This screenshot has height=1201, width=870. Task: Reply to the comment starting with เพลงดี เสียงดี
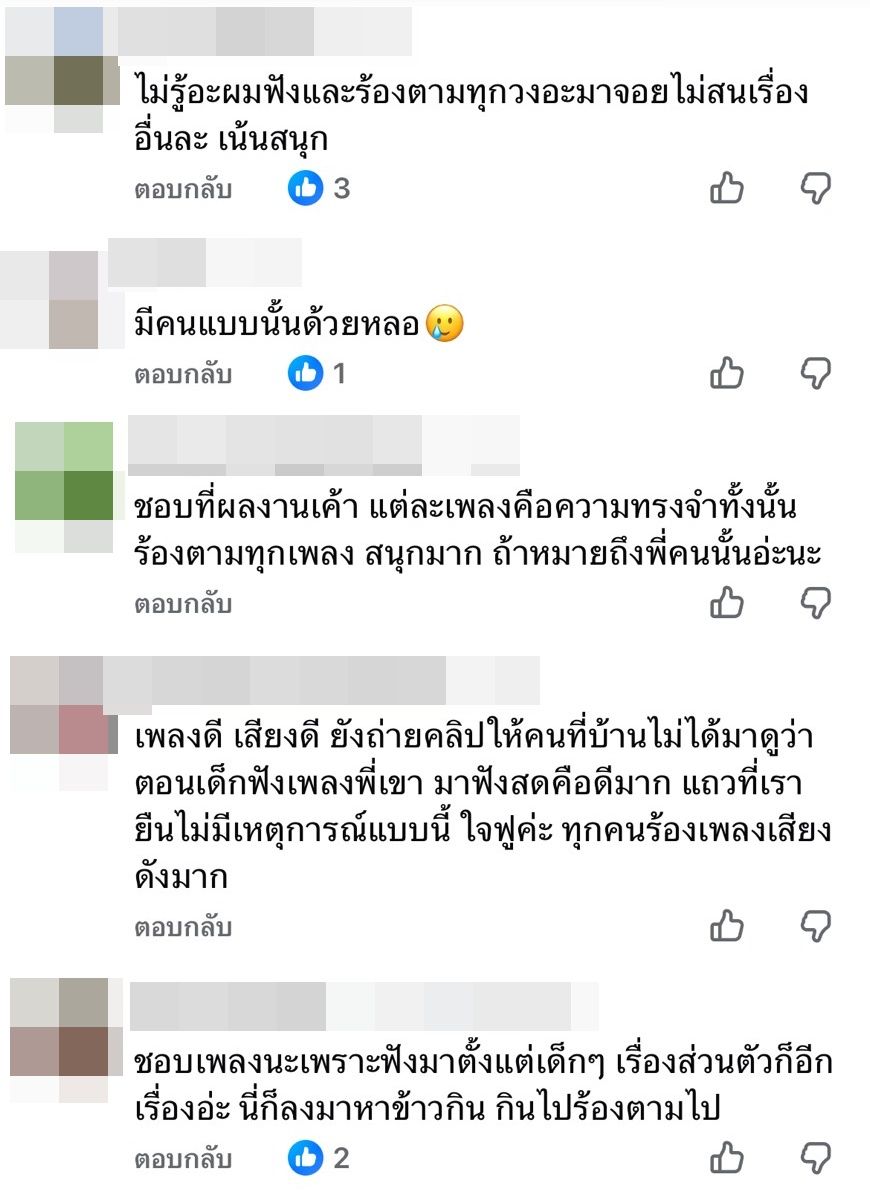tap(183, 927)
